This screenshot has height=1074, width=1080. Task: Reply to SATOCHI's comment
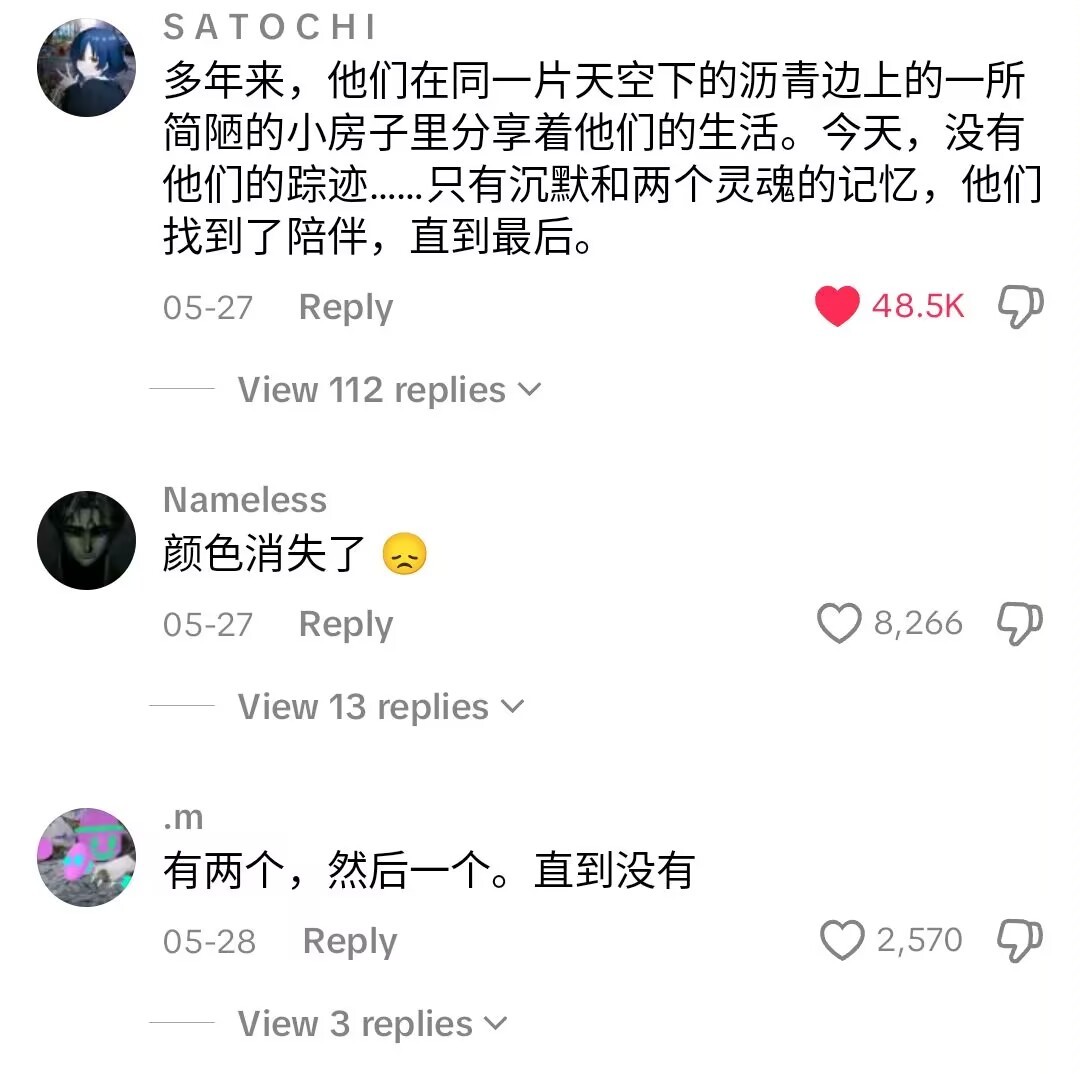(x=345, y=307)
